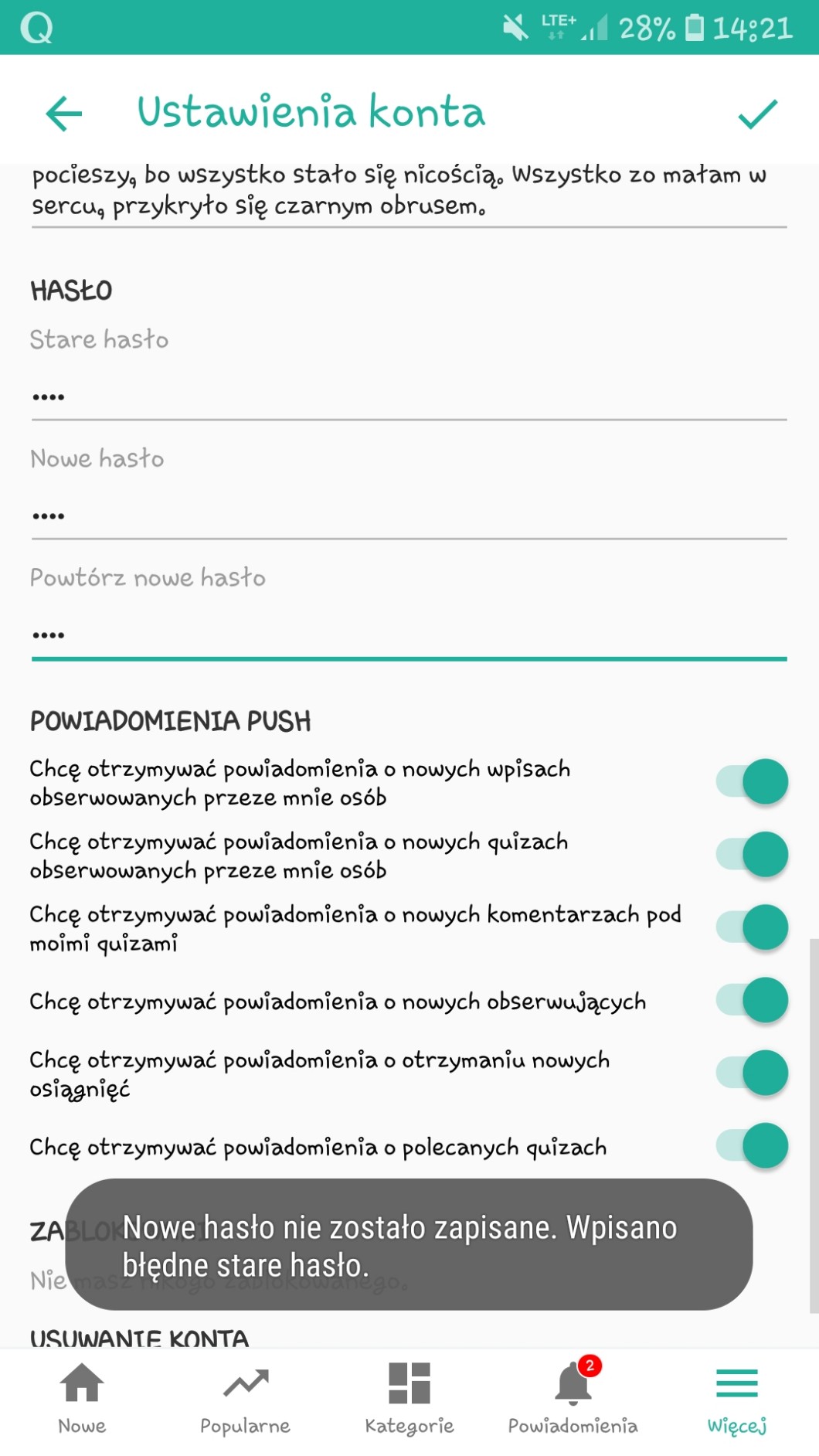The image size is (819, 1456).
Task: Select the Więcej tab
Action: click(x=736, y=1399)
